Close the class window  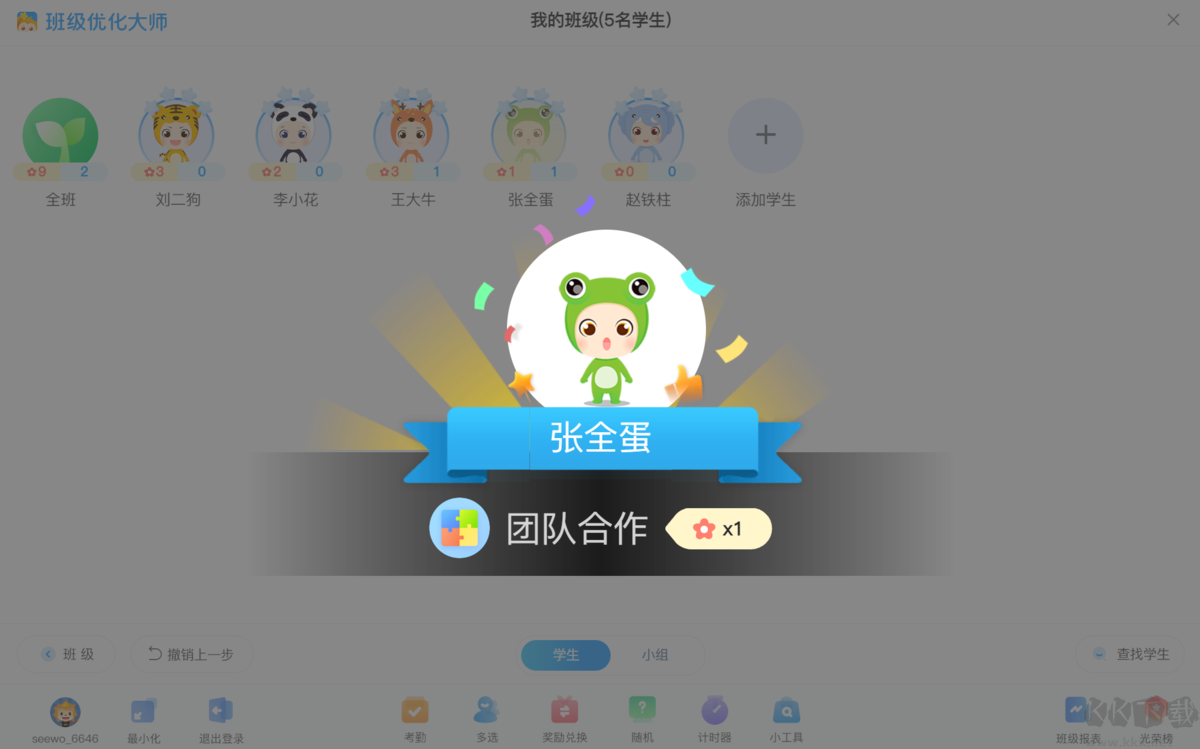point(1173,20)
